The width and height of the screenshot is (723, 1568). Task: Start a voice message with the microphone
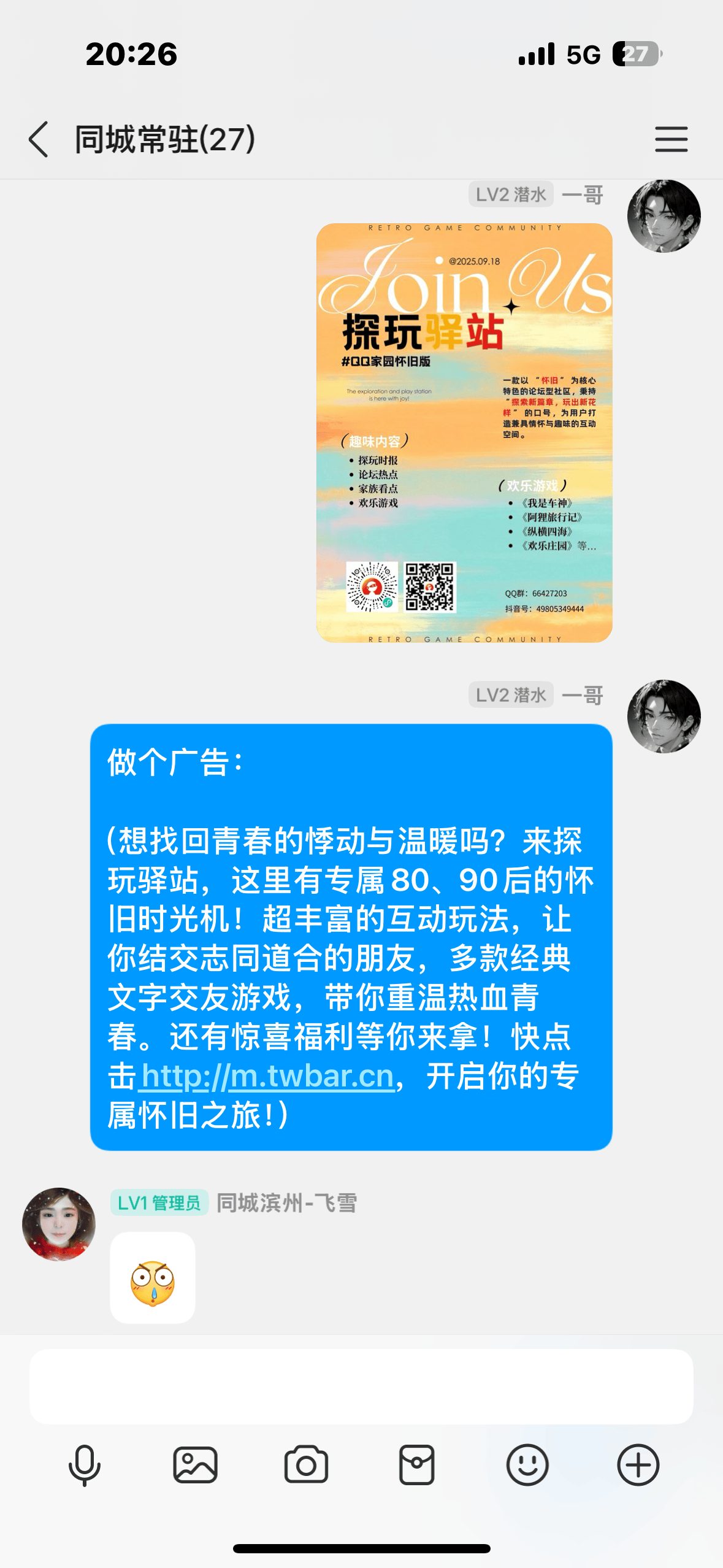pos(85,1465)
